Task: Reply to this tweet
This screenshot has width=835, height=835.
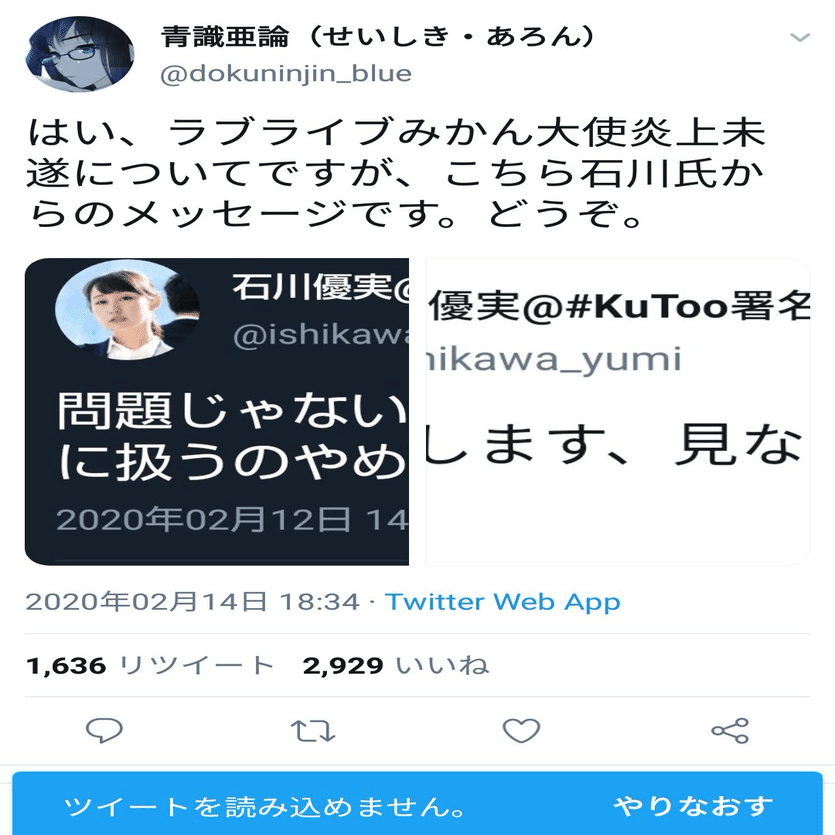Action: click(x=104, y=731)
